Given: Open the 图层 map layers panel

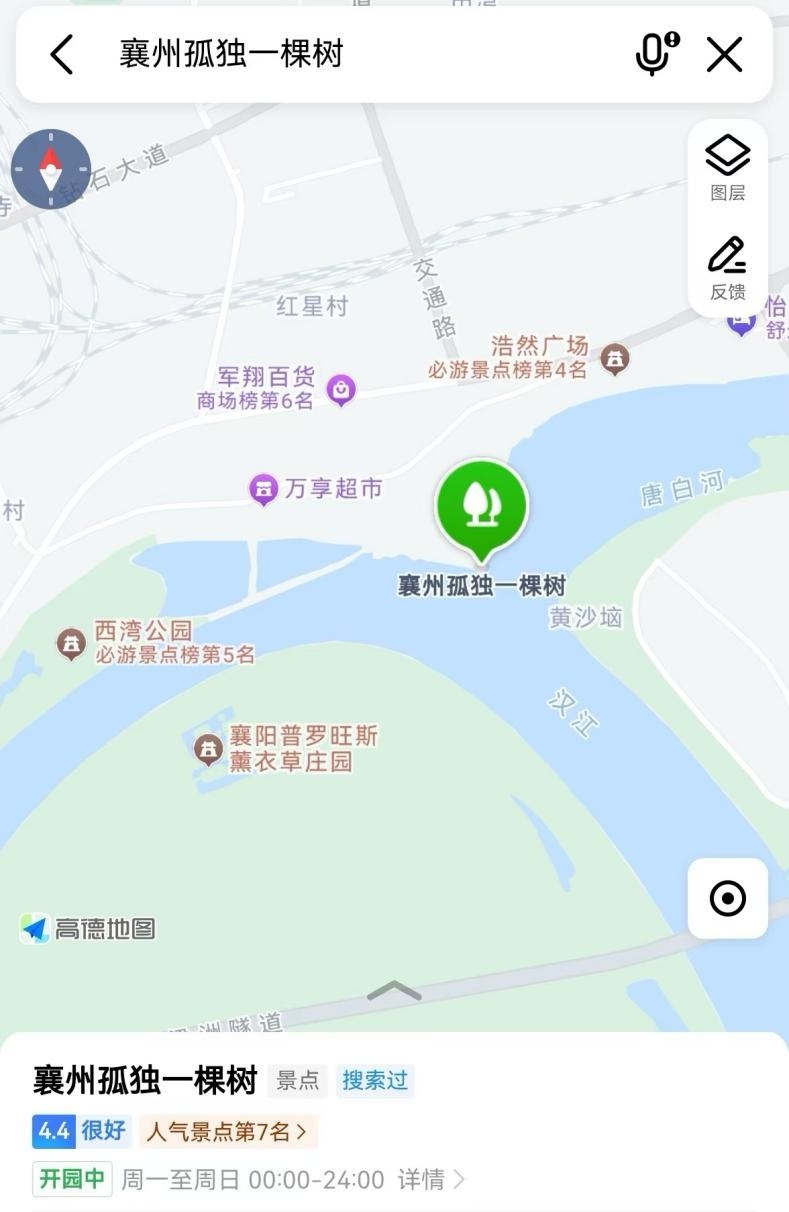Looking at the screenshot, I should [x=727, y=168].
